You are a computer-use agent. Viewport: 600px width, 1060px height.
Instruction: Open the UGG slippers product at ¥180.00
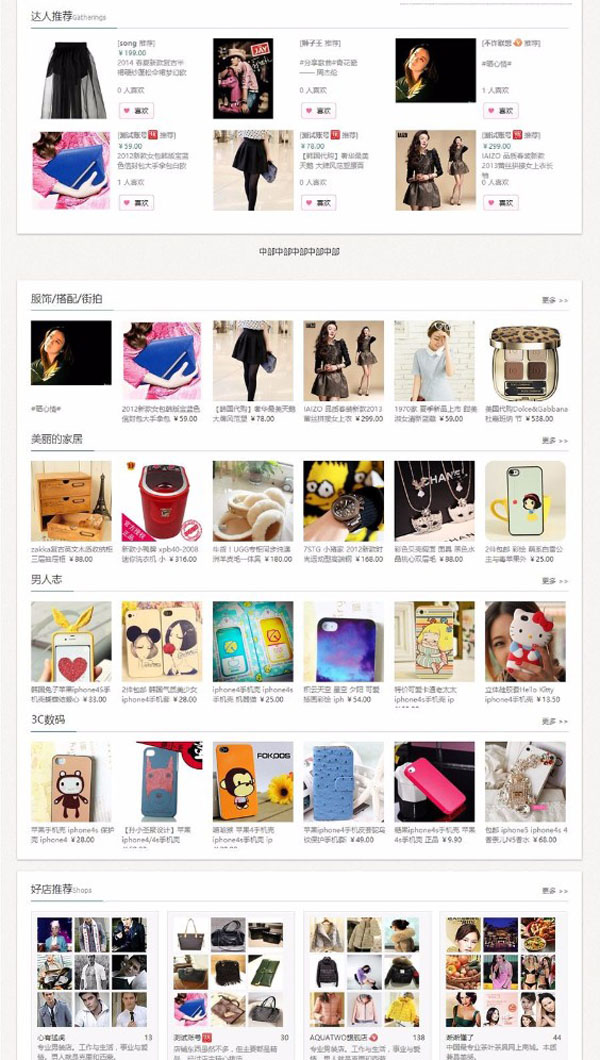point(253,500)
